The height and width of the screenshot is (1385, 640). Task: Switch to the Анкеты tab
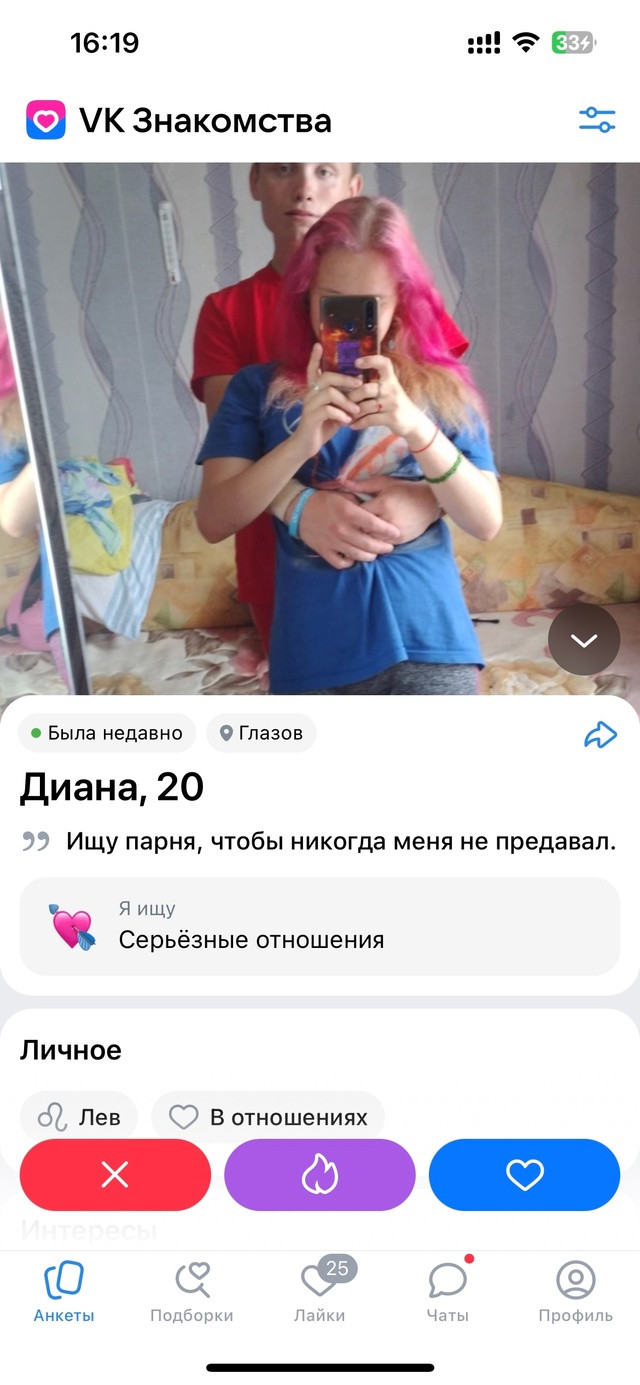(x=64, y=1291)
